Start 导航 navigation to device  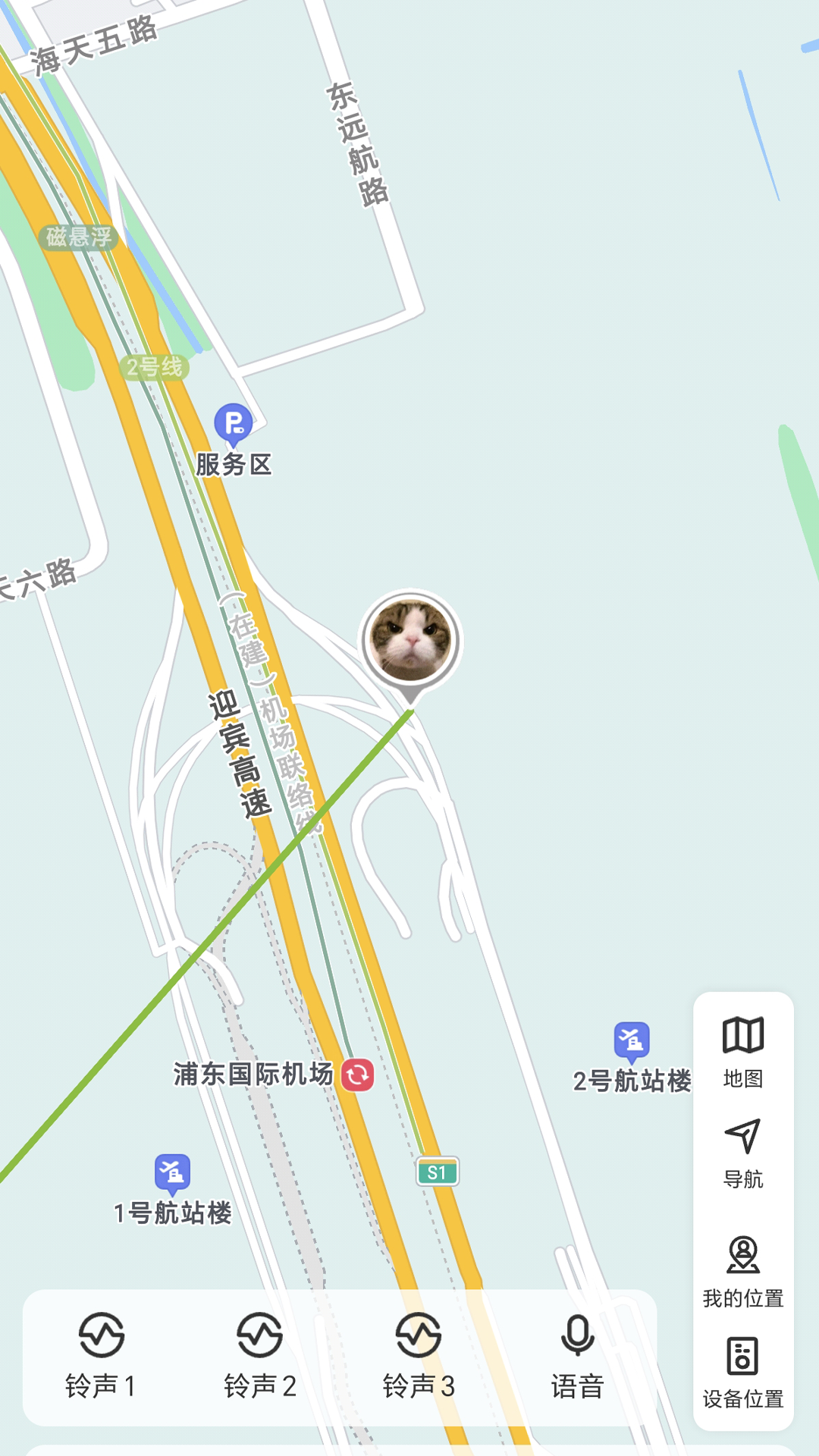tap(743, 1152)
